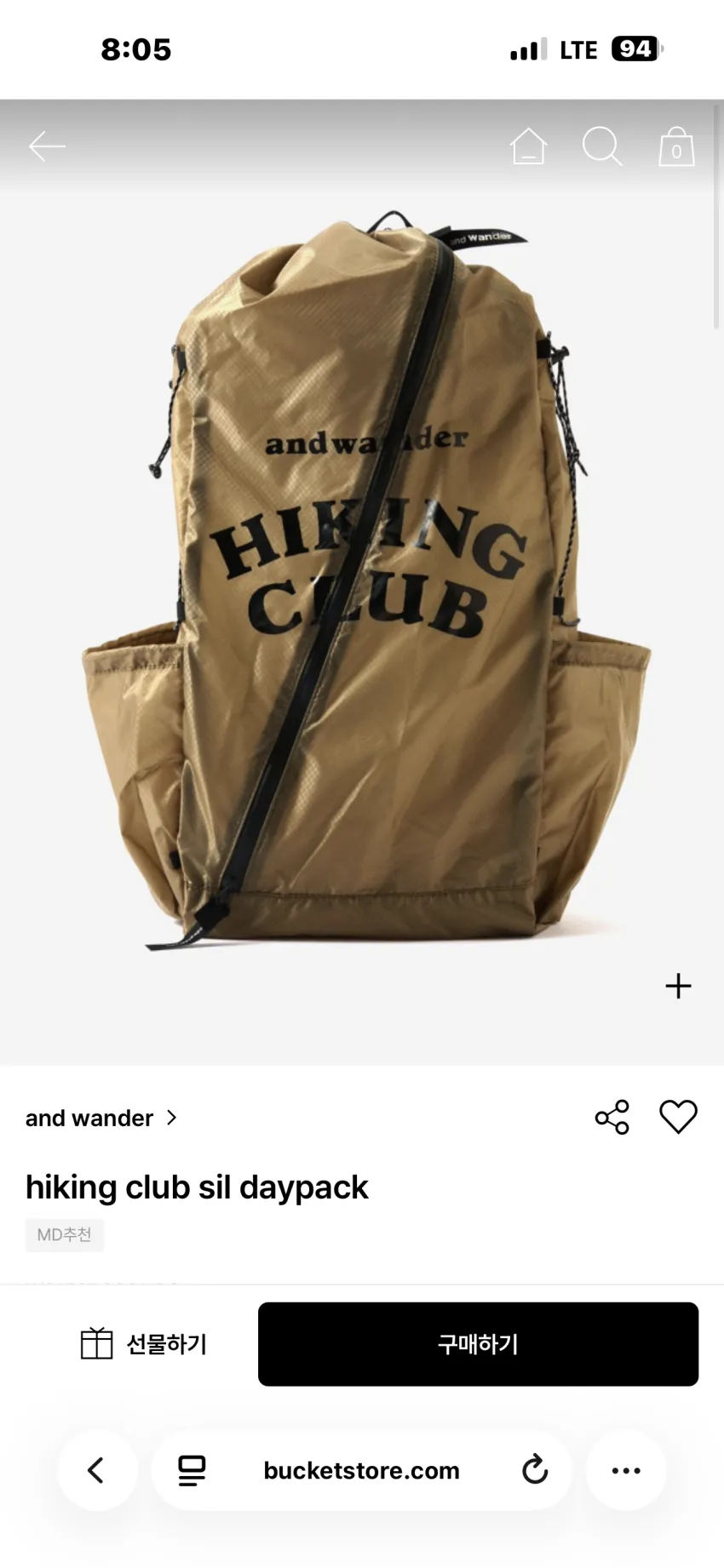Tap the 선물하기 gift button
Image resolution: width=724 pixels, height=1568 pixels.
(x=143, y=1344)
